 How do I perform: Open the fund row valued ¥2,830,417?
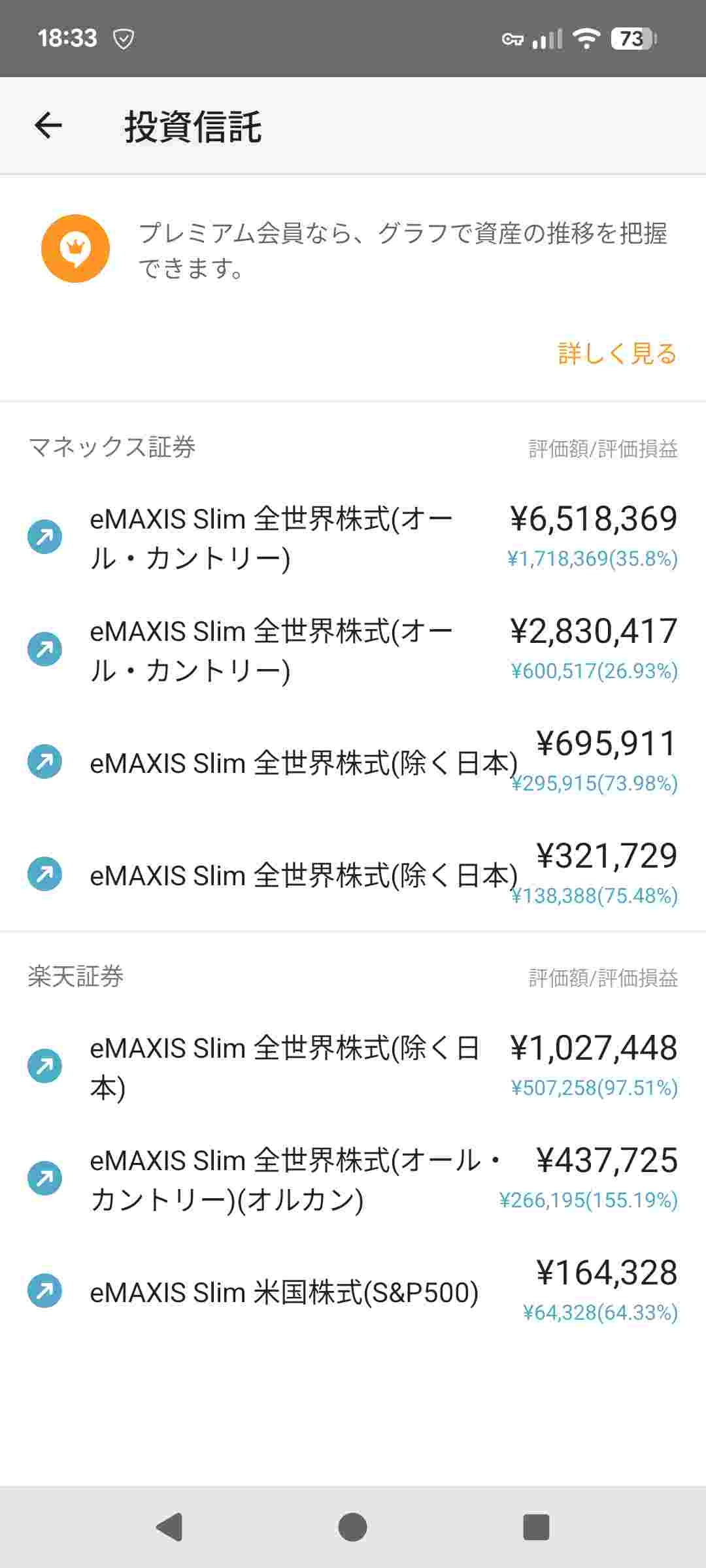(353, 650)
